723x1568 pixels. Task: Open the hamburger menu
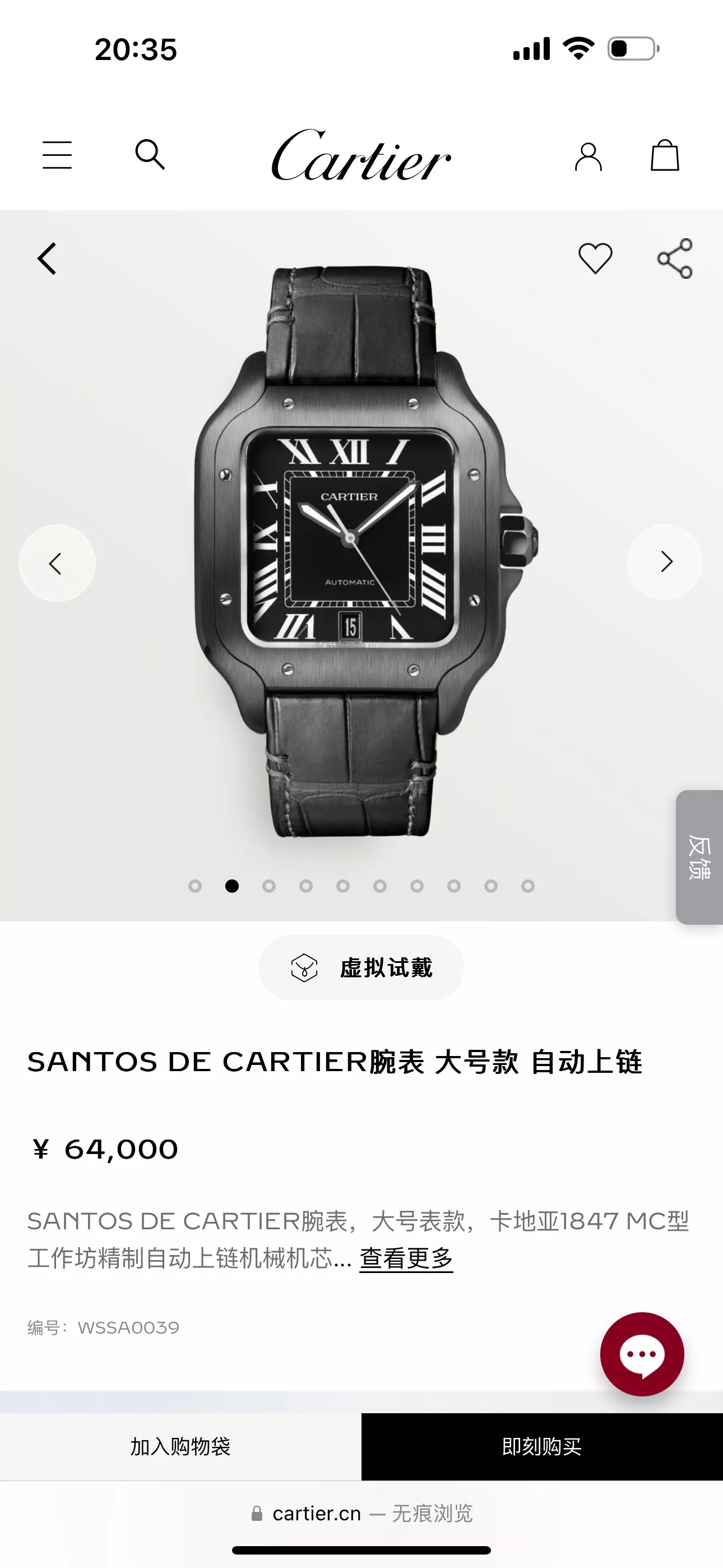[x=57, y=155]
